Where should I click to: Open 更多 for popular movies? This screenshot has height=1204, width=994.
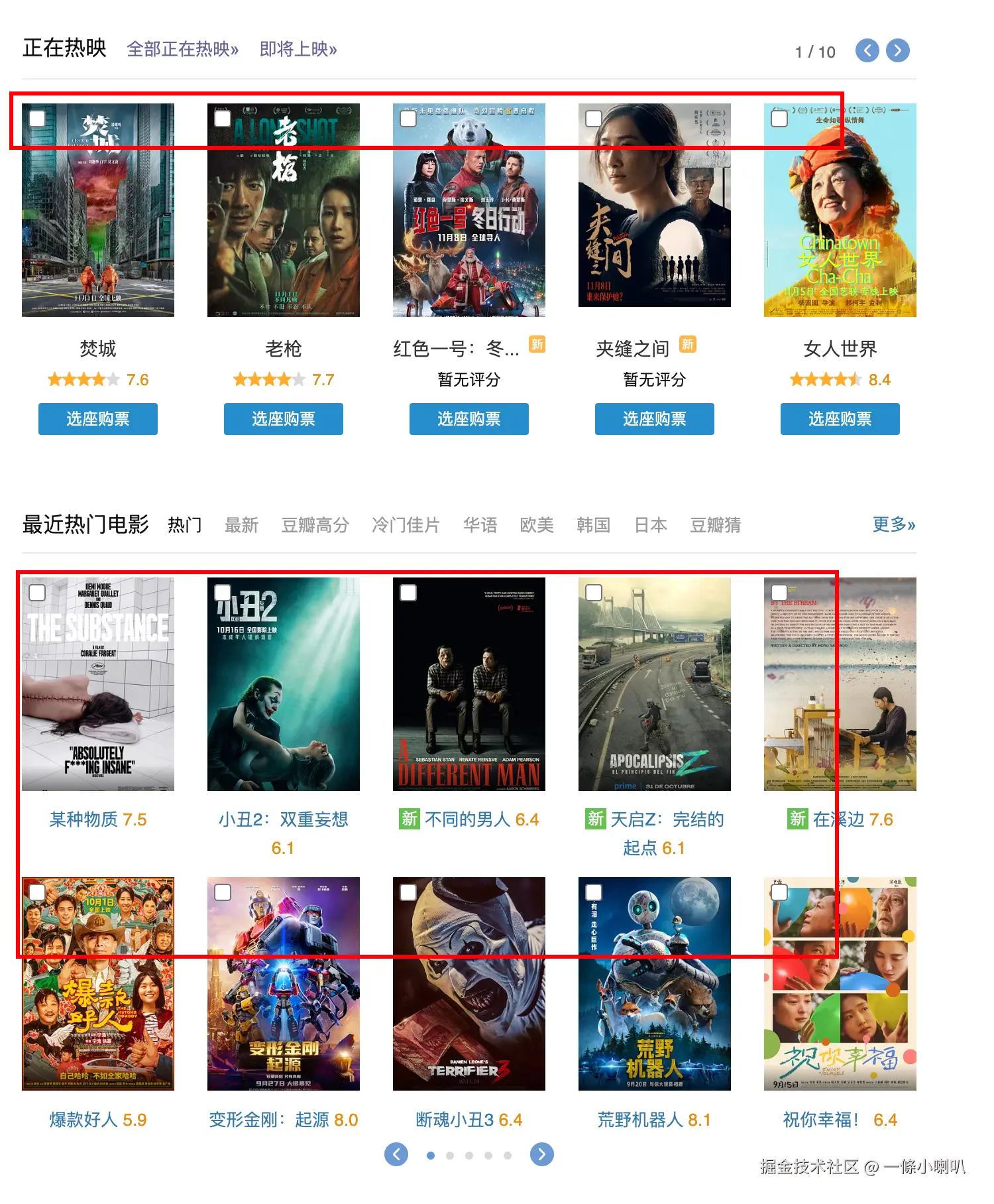pos(893,524)
